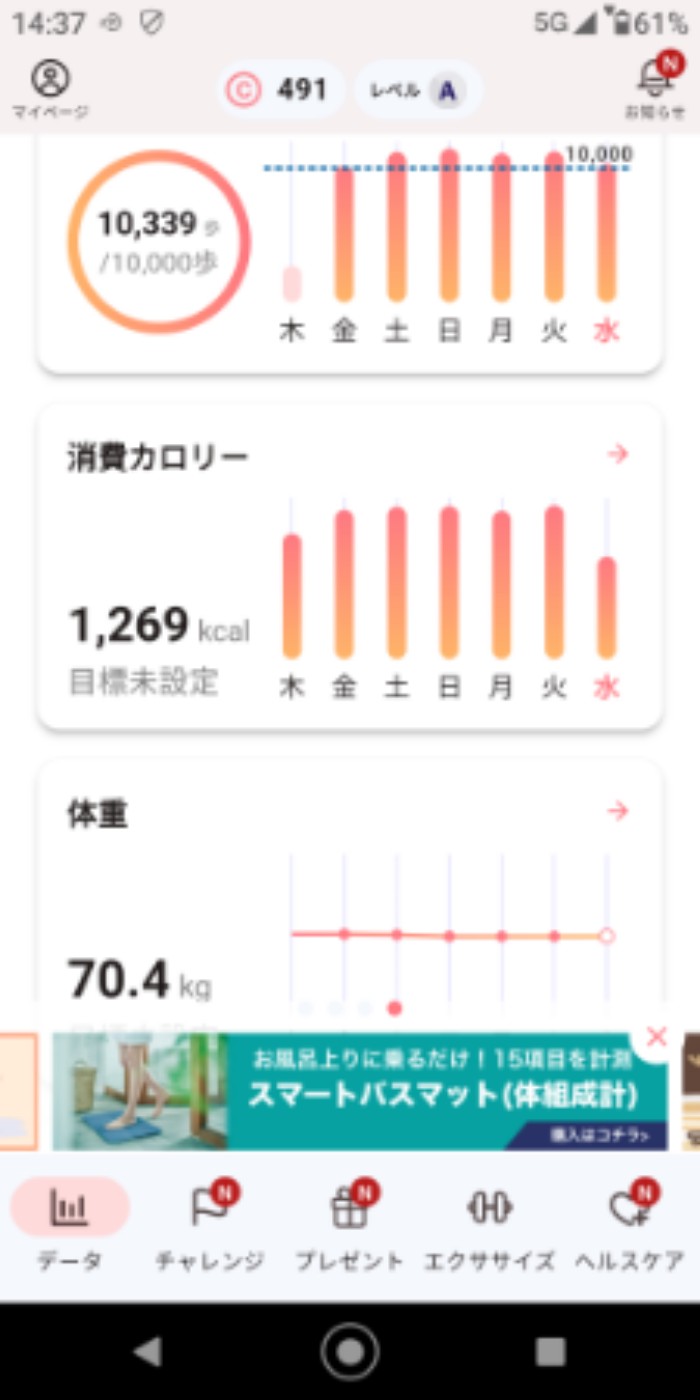Image resolution: width=700 pixels, height=1400 pixels.
Task: Select the エクササイズ tab
Action: (x=490, y=1225)
